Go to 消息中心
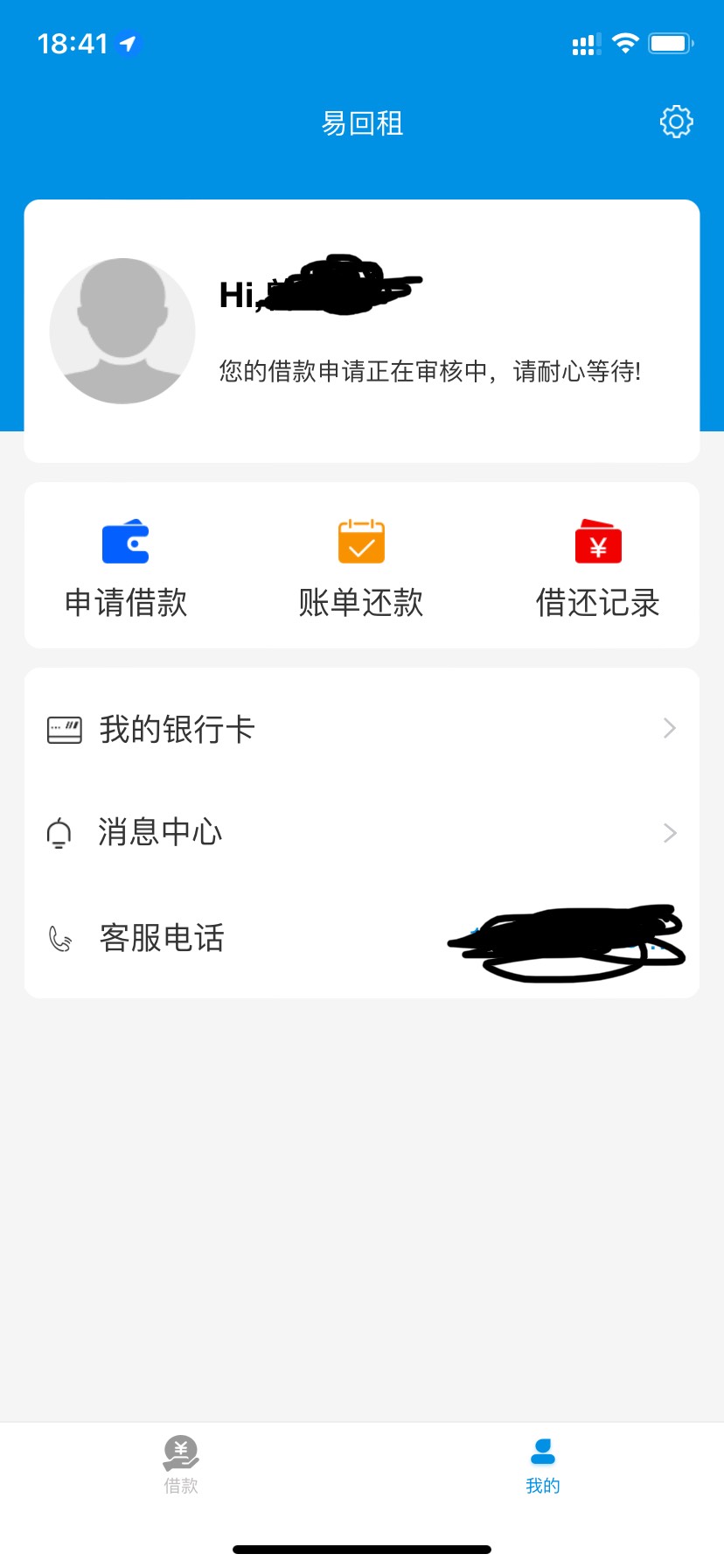Viewport: 724px width, 1568px height. click(x=362, y=832)
